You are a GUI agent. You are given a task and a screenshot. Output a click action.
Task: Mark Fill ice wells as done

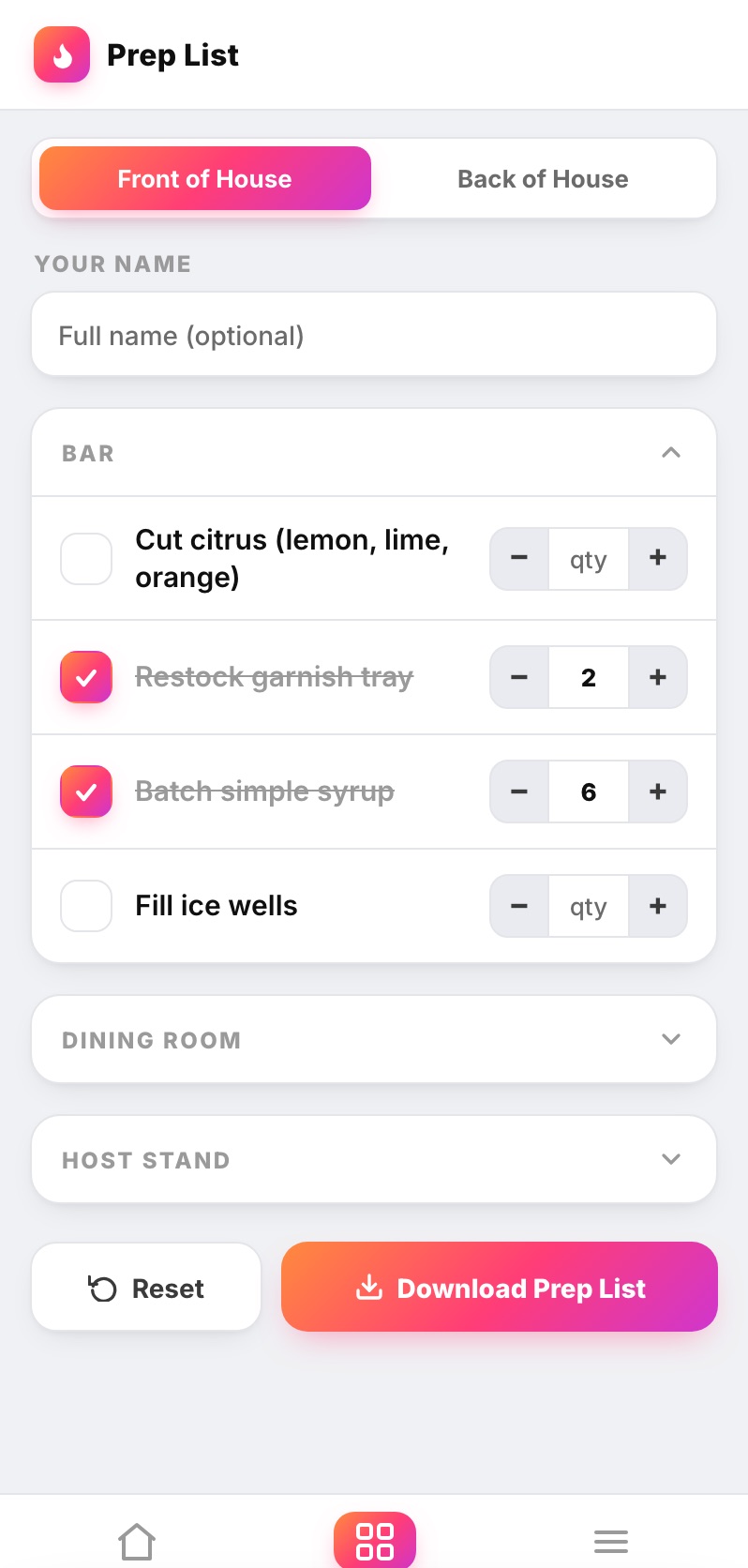click(86, 906)
